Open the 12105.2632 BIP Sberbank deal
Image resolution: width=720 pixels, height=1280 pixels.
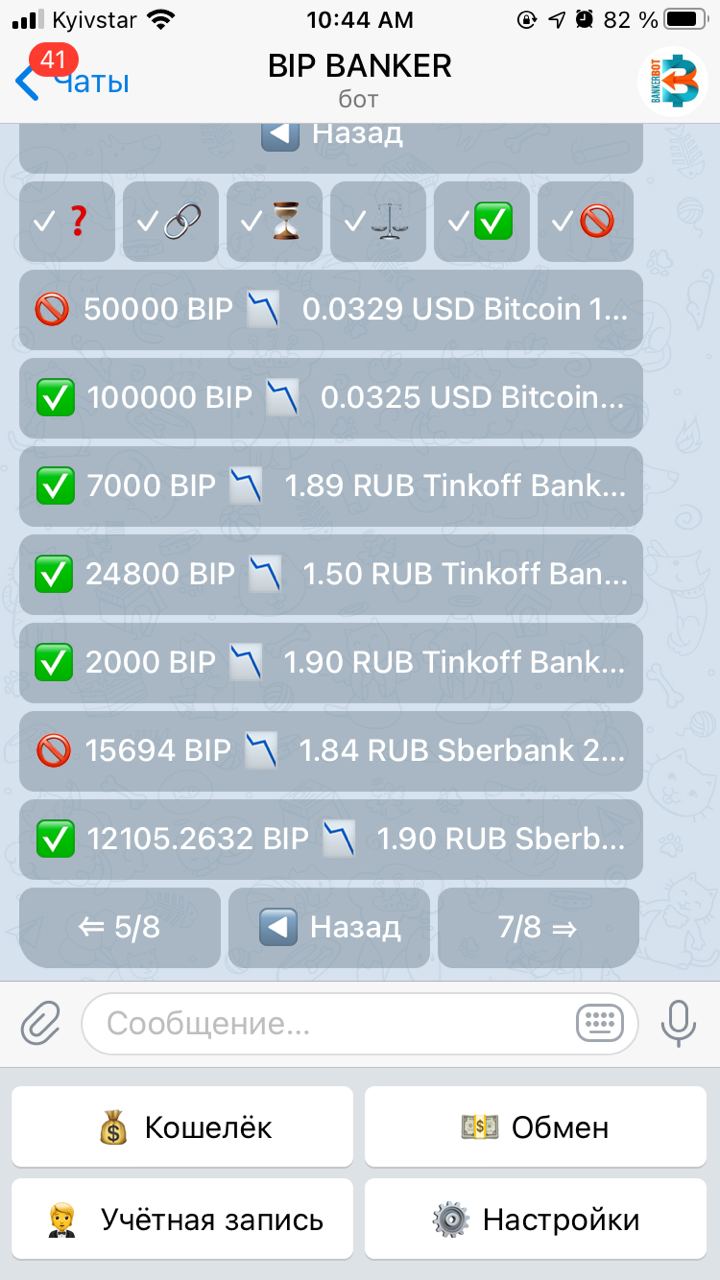coord(331,838)
